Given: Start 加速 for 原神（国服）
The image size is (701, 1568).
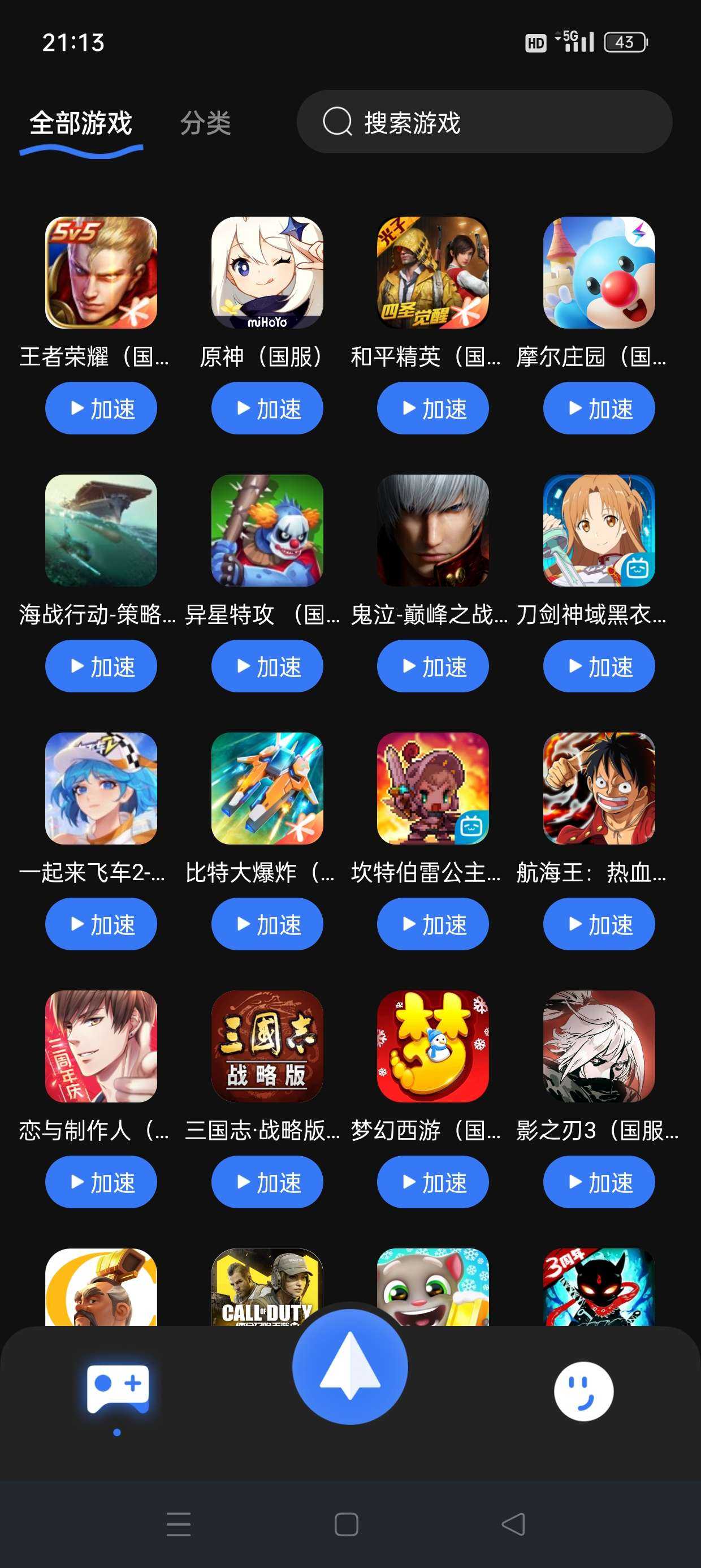Looking at the screenshot, I should 267,408.
